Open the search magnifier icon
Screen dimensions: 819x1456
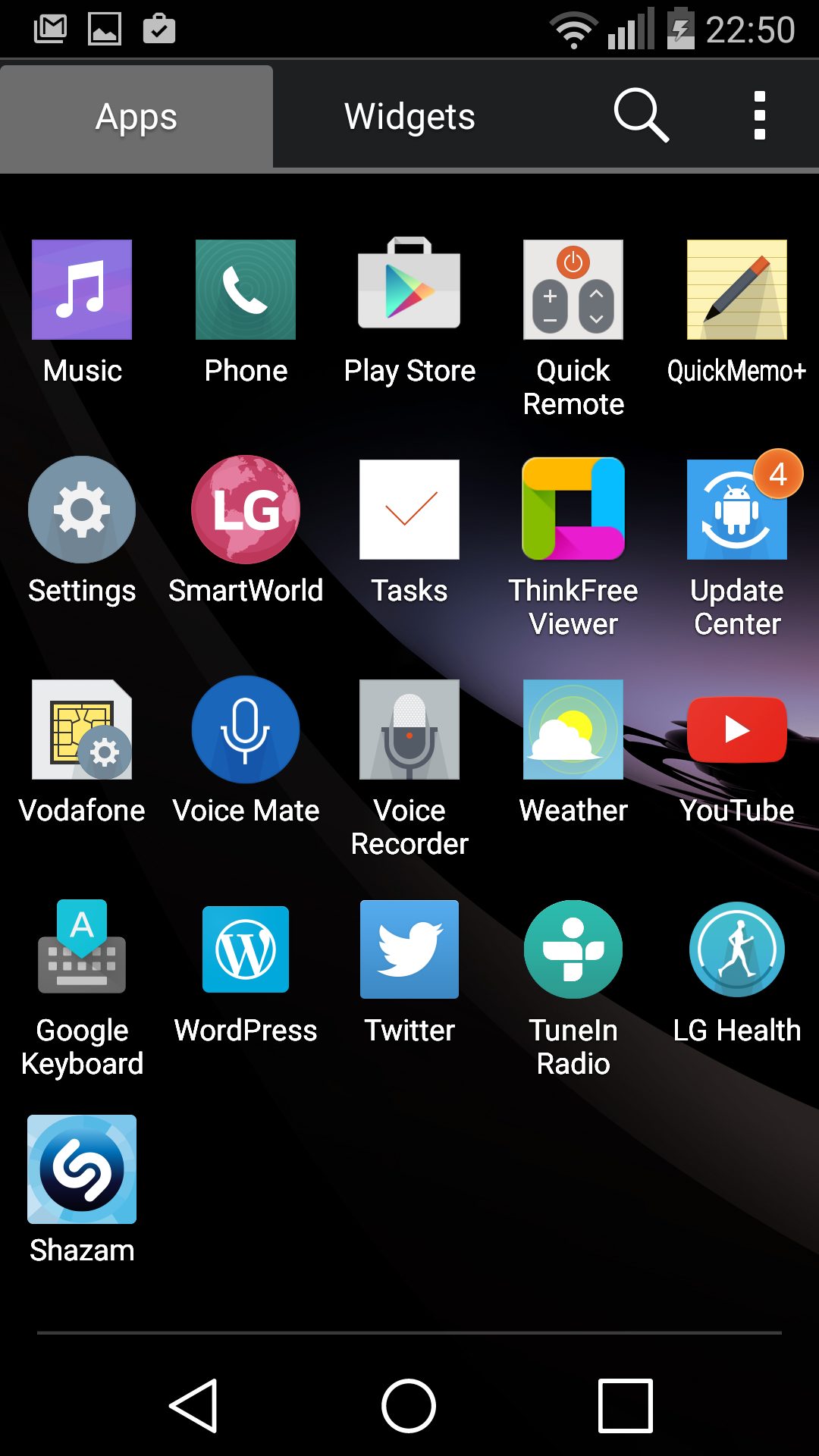pyautogui.click(x=641, y=115)
